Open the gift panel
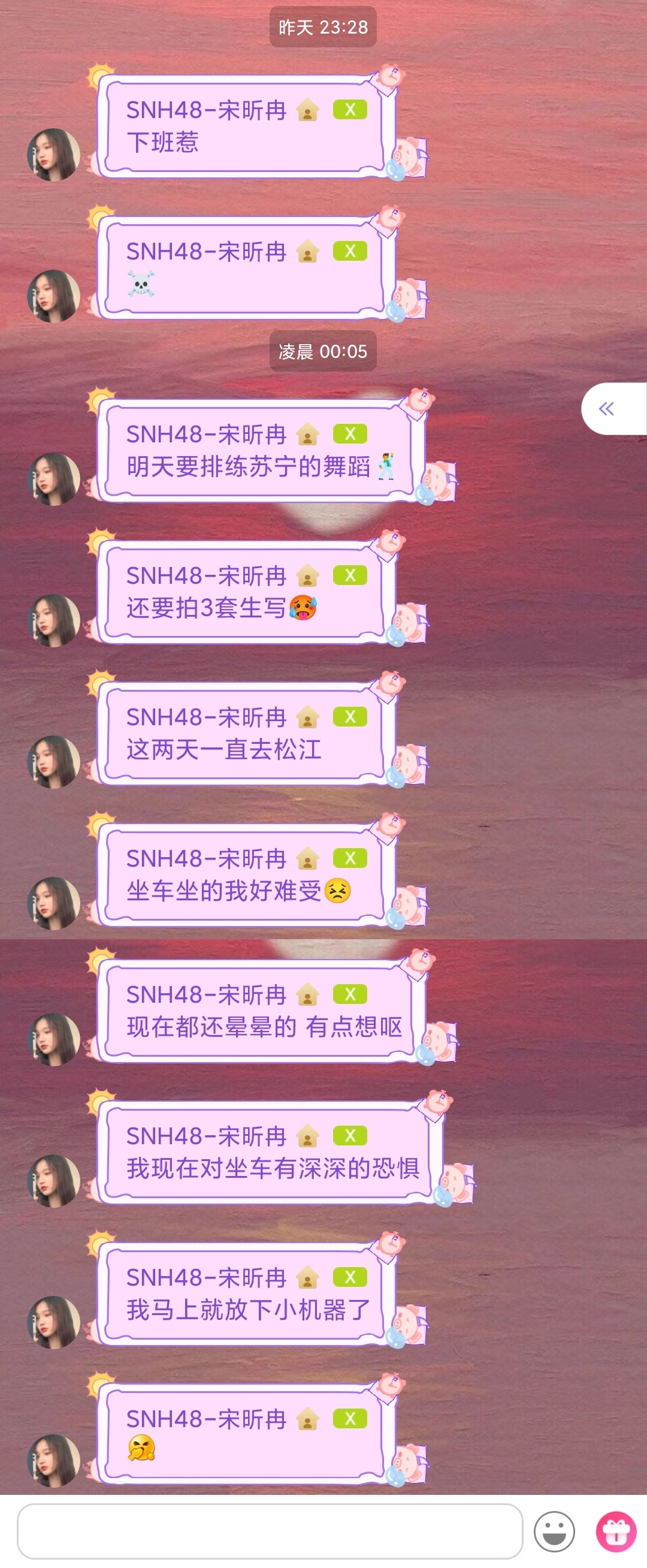 tap(616, 1531)
